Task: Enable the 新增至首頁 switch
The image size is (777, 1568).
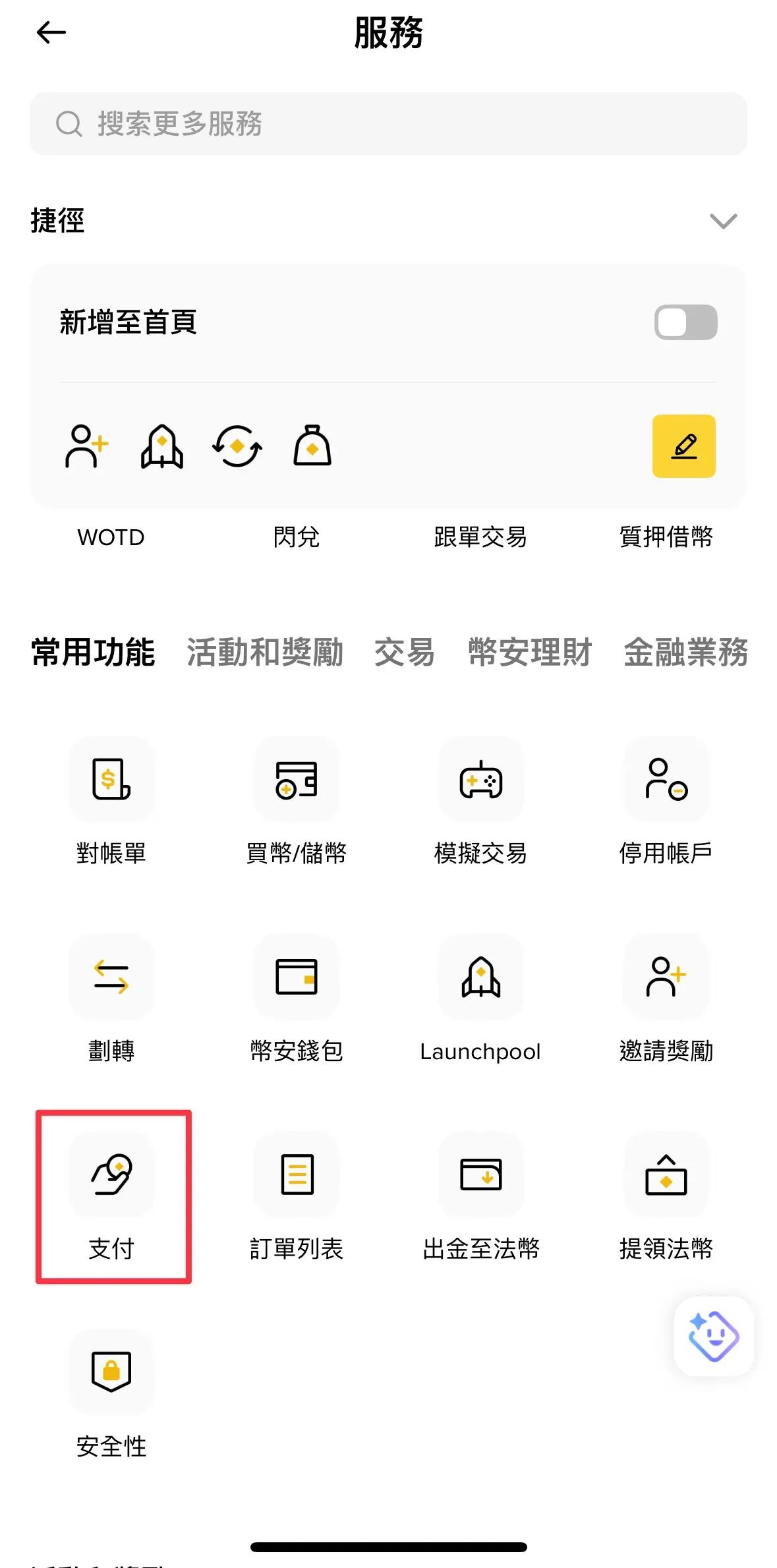Action: (685, 323)
